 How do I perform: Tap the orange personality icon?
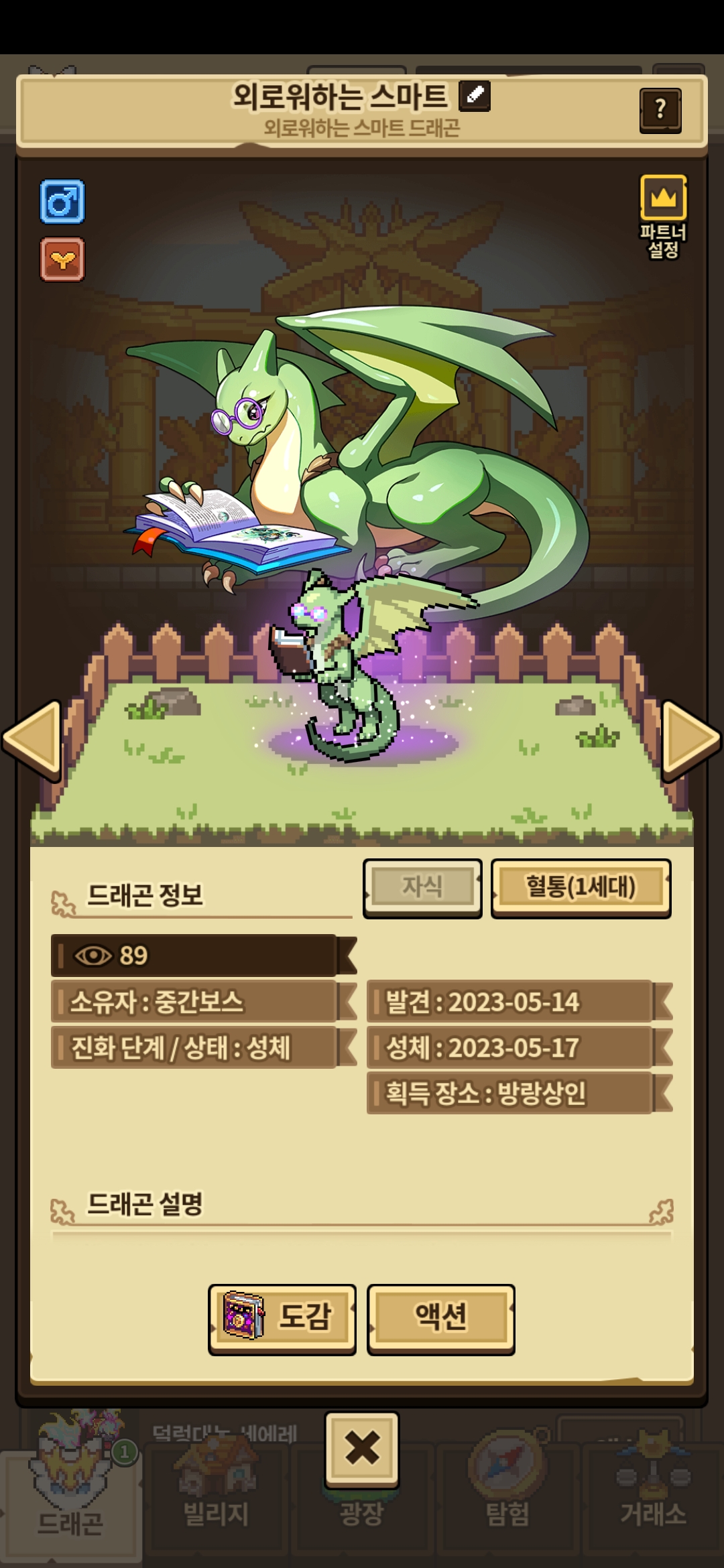62,259
